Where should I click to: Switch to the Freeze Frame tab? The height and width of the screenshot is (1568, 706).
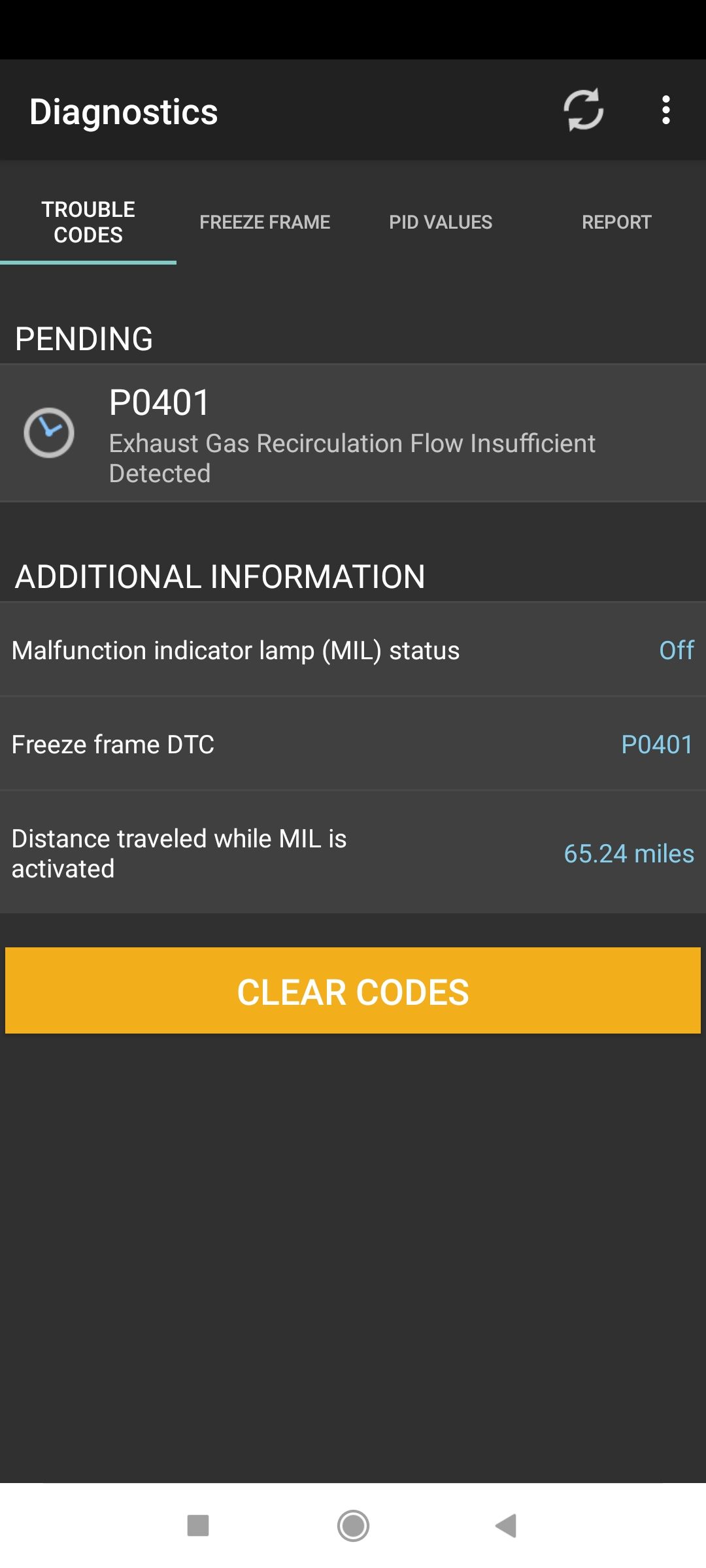click(265, 222)
